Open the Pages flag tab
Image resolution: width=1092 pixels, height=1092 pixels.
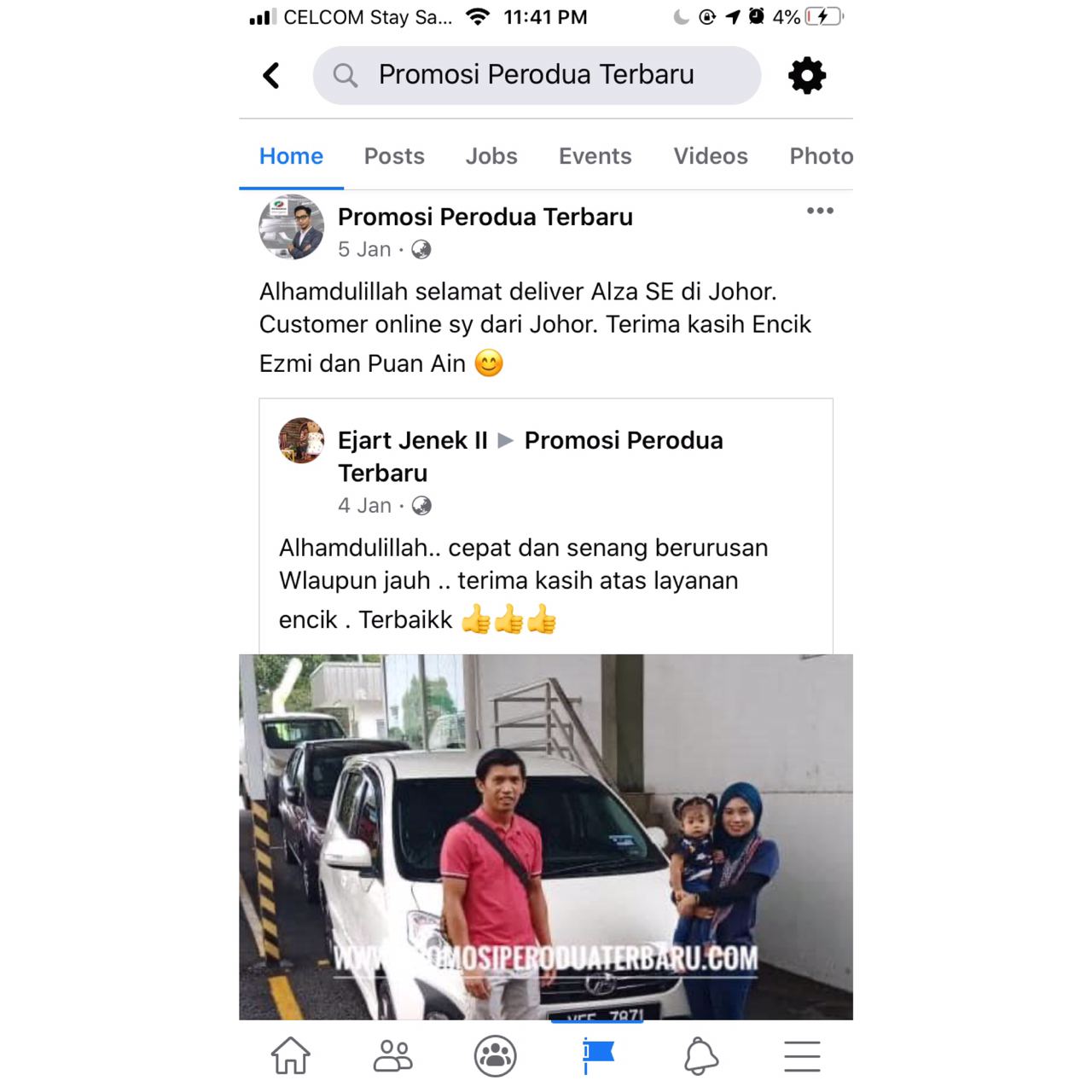(x=598, y=1055)
